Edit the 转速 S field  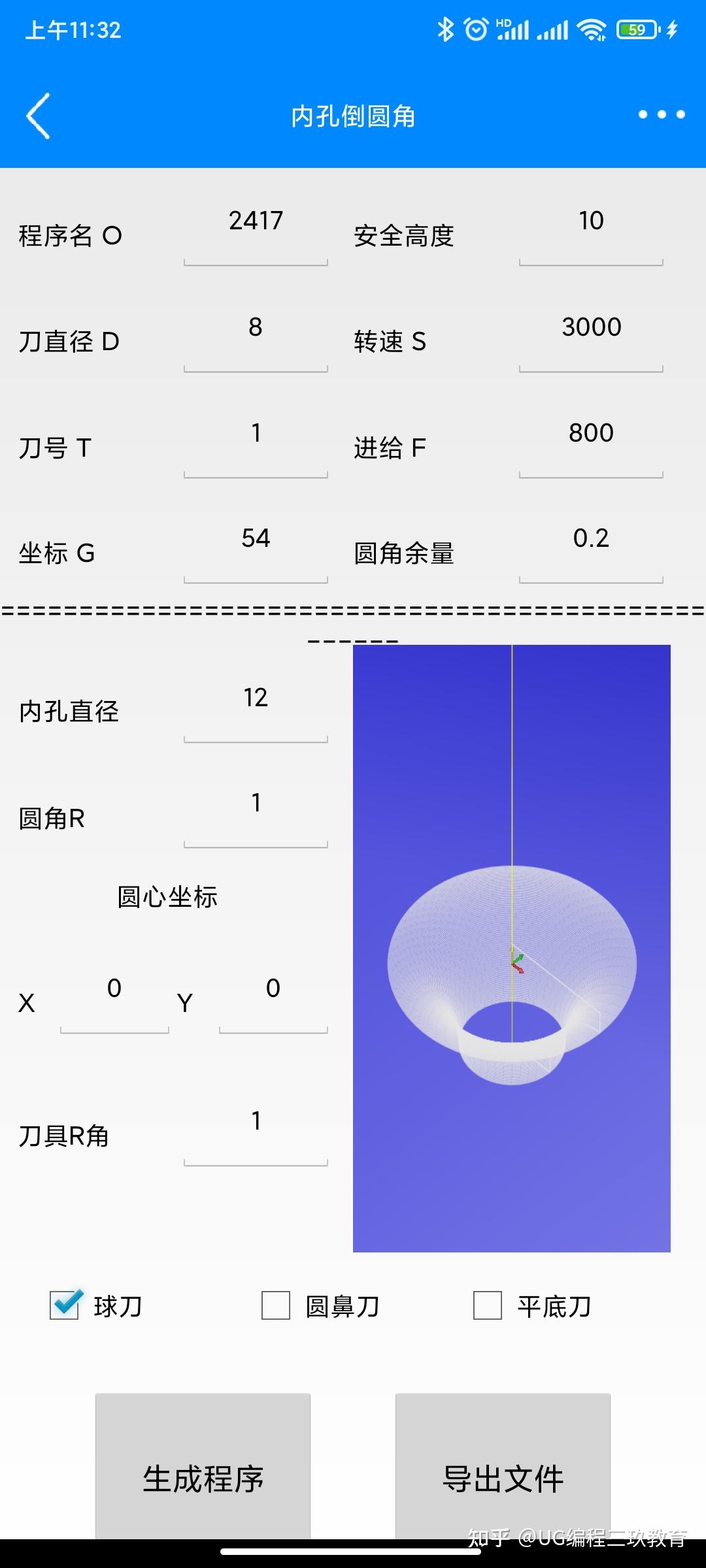[x=591, y=335]
